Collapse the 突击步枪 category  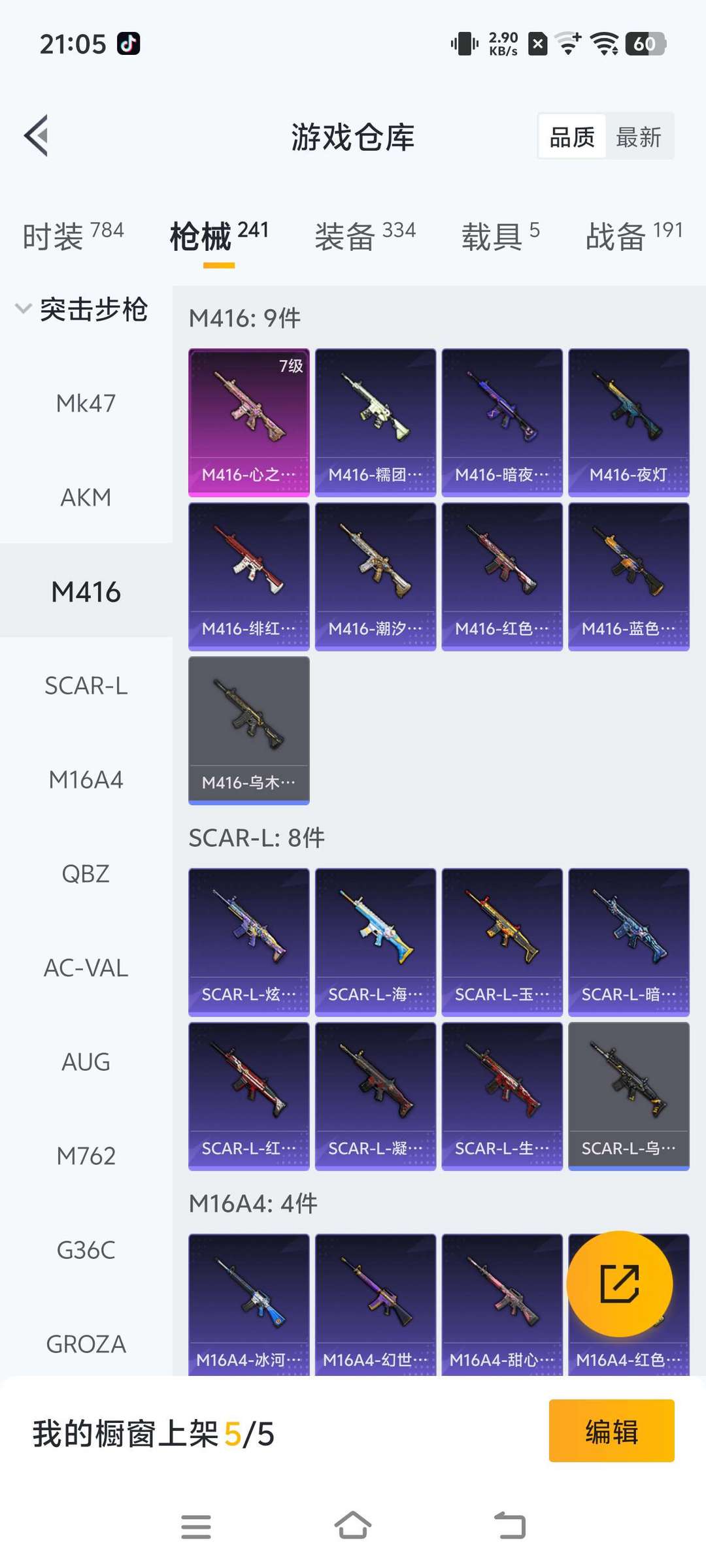(82, 309)
